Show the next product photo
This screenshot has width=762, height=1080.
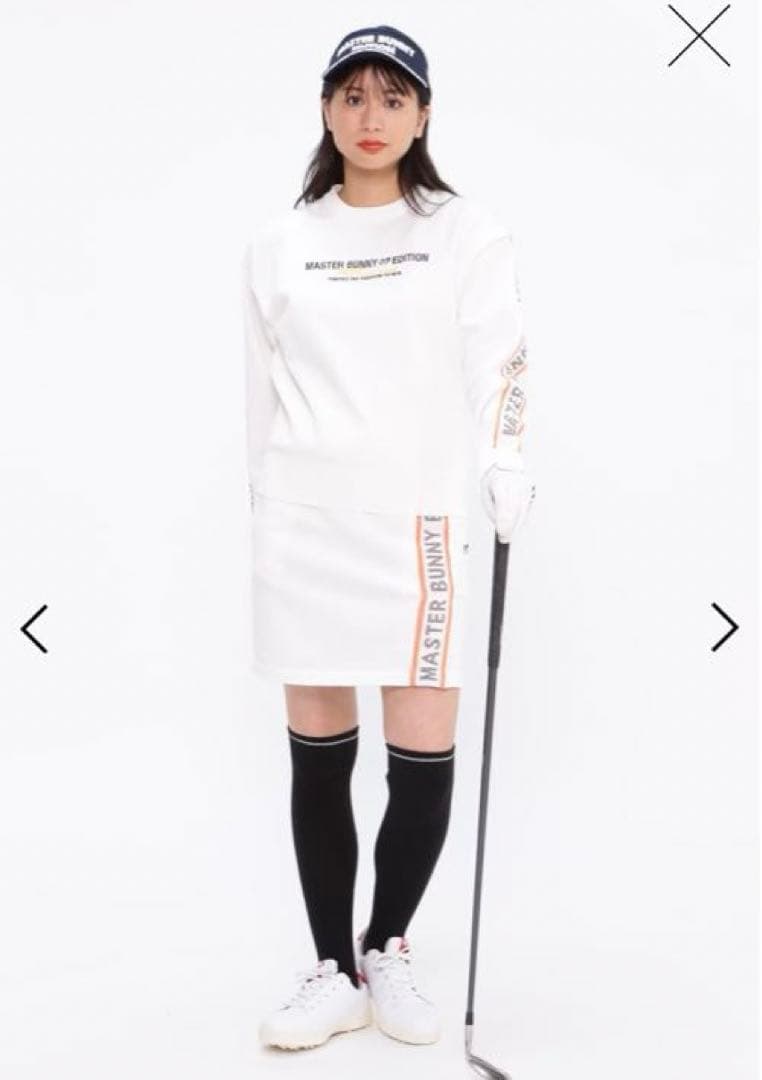click(724, 627)
